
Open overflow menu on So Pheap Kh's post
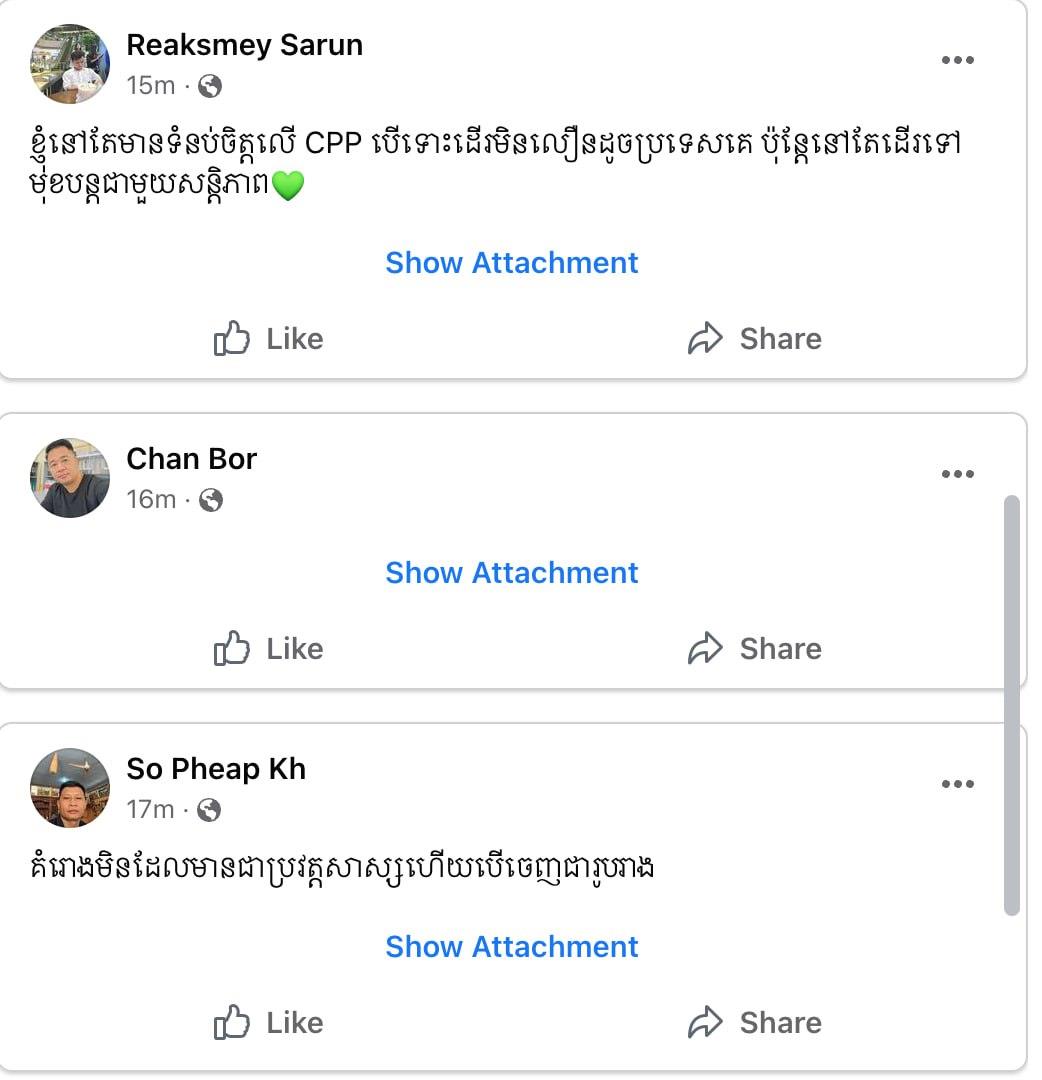point(957,784)
